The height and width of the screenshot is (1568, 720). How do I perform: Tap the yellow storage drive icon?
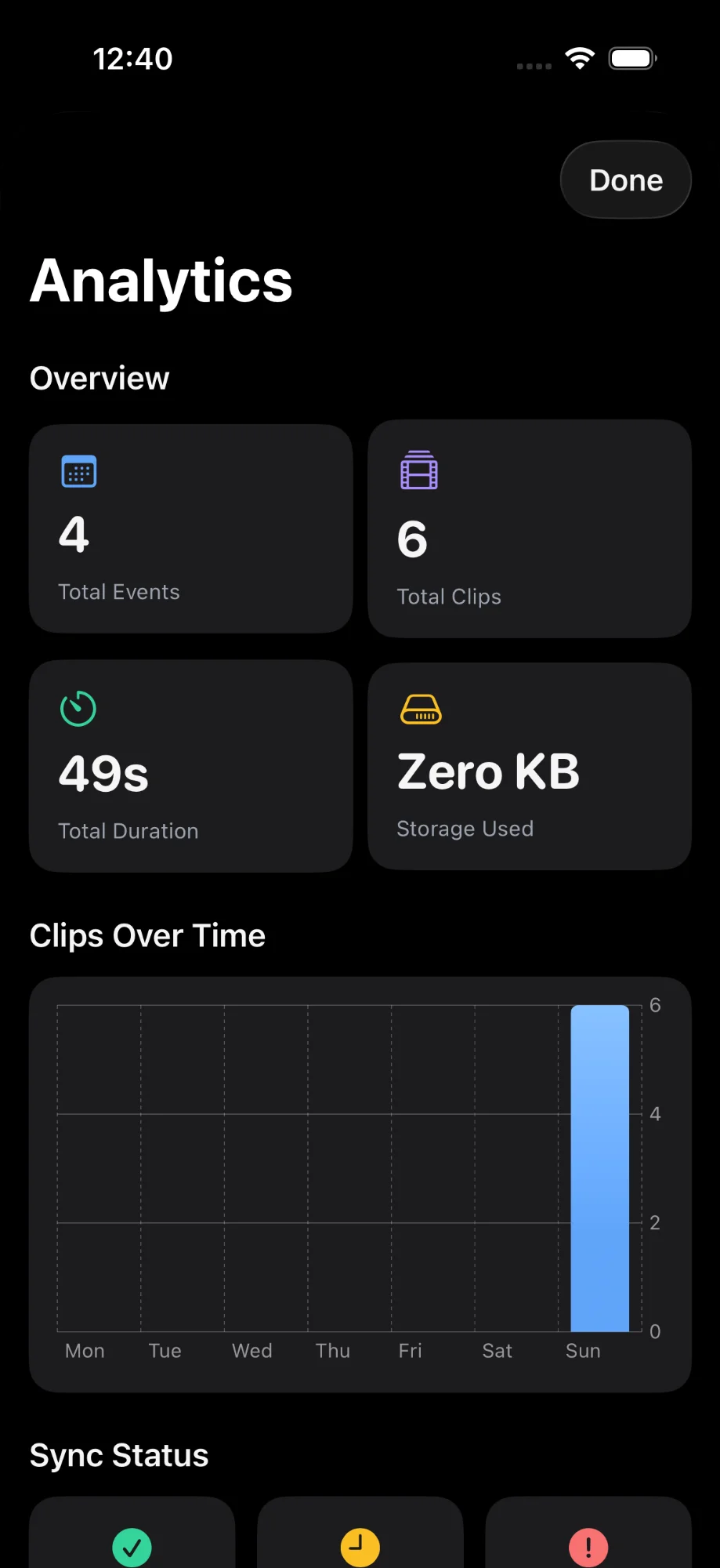click(421, 710)
